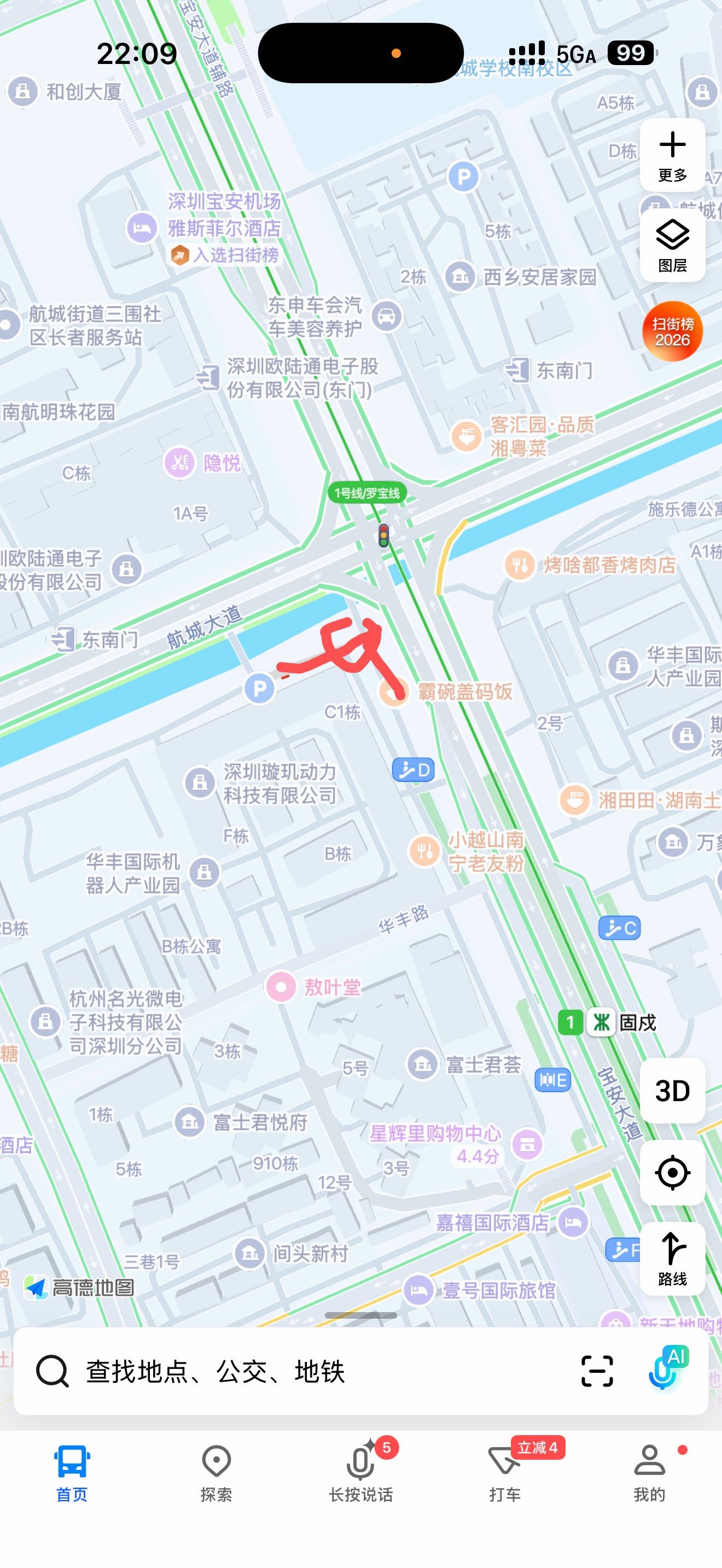
Task: Switch to the 首页 tab
Action: (x=72, y=1472)
